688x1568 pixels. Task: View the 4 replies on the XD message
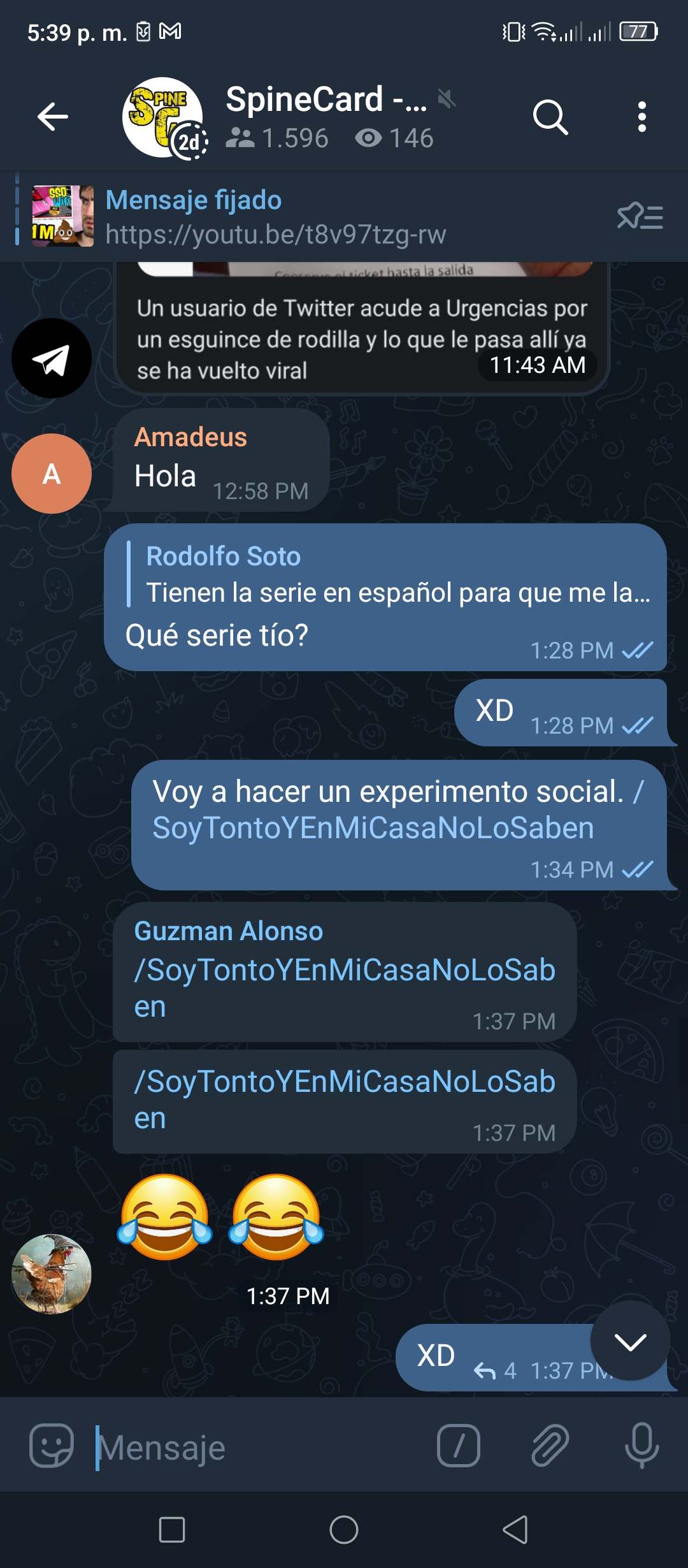pos(496,1370)
